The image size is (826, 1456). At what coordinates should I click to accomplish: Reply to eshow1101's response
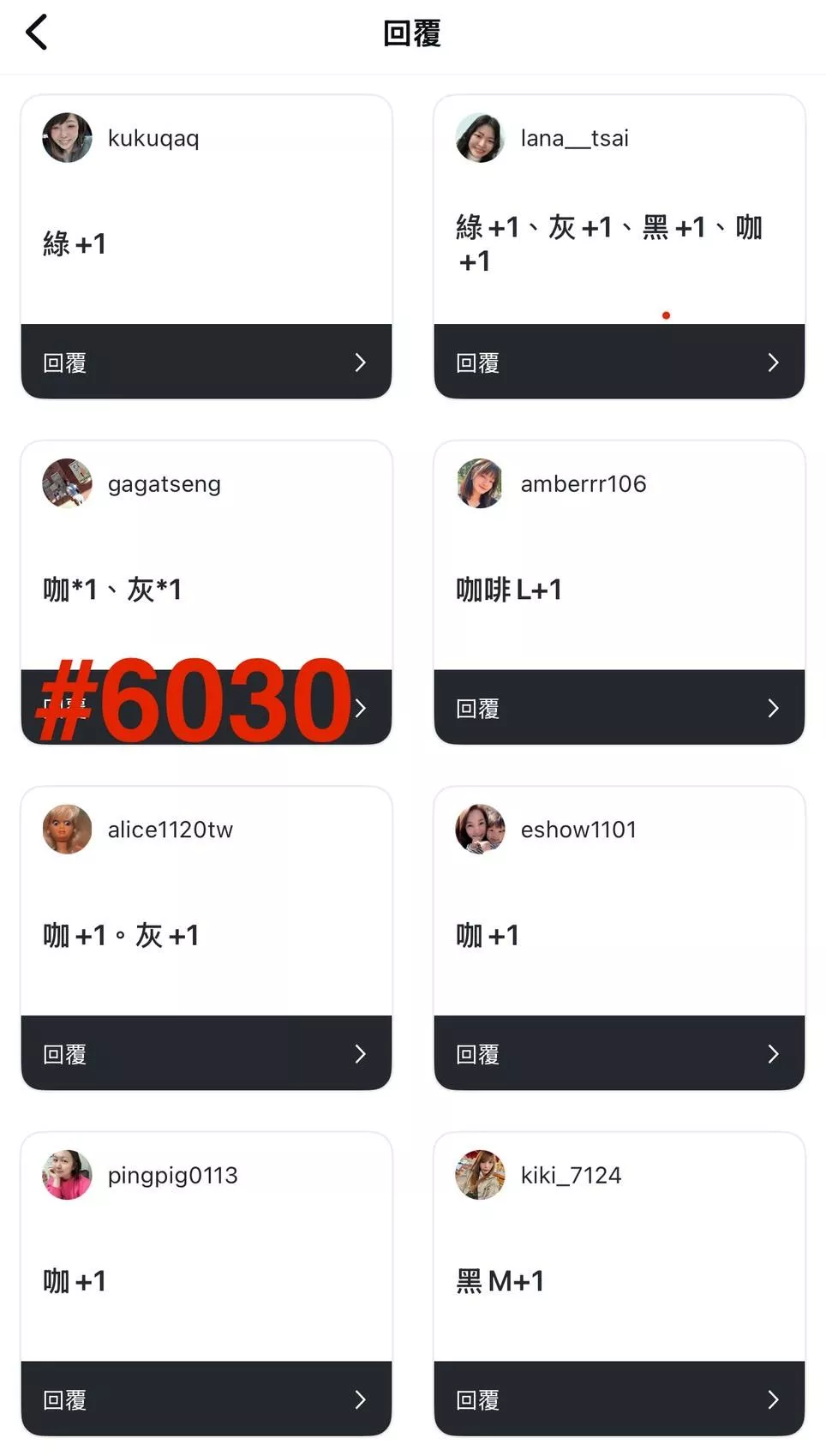[x=619, y=1053]
